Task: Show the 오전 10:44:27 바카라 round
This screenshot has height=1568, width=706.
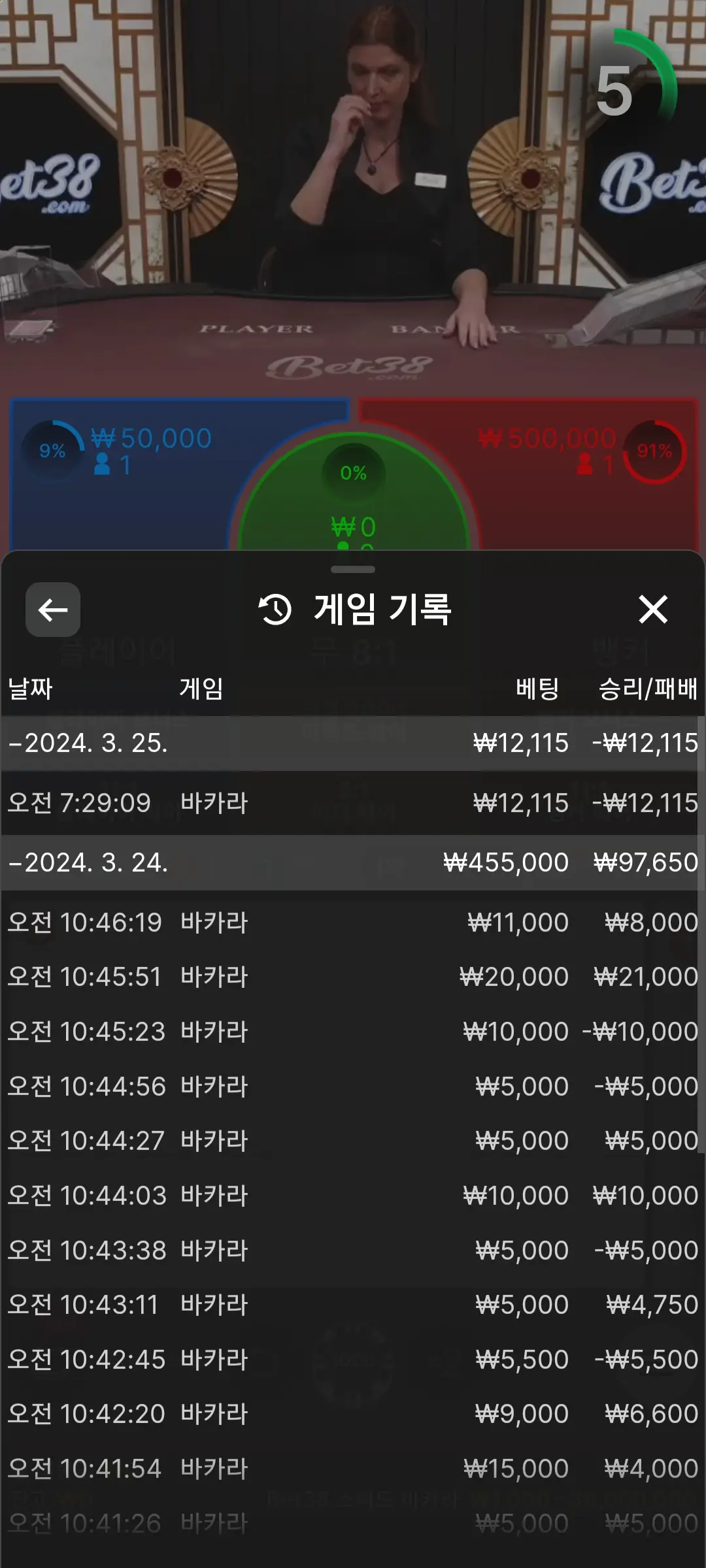Action: [353, 1141]
